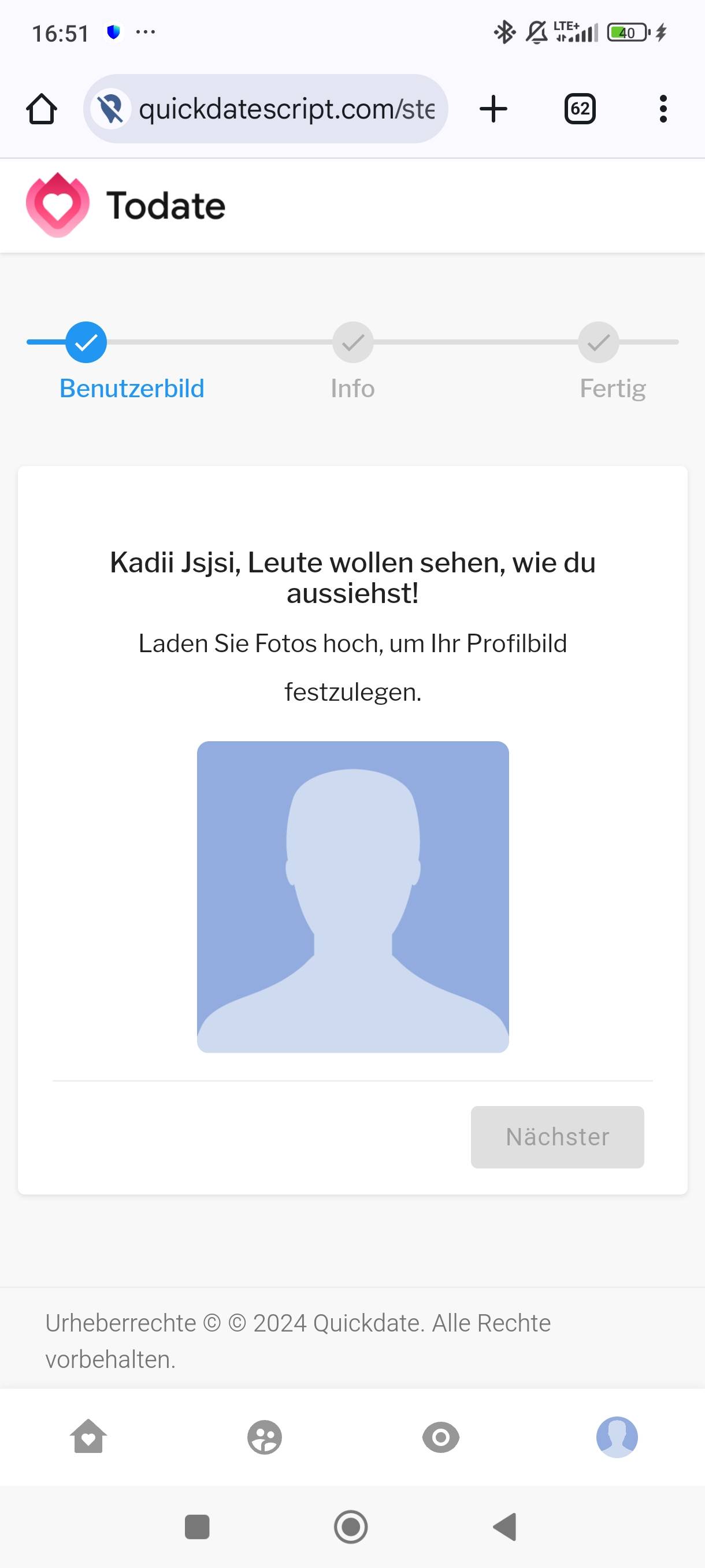Tap the browser home icon
This screenshot has width=705, height=1568.
pyautogui.click(x=42, y=110)
